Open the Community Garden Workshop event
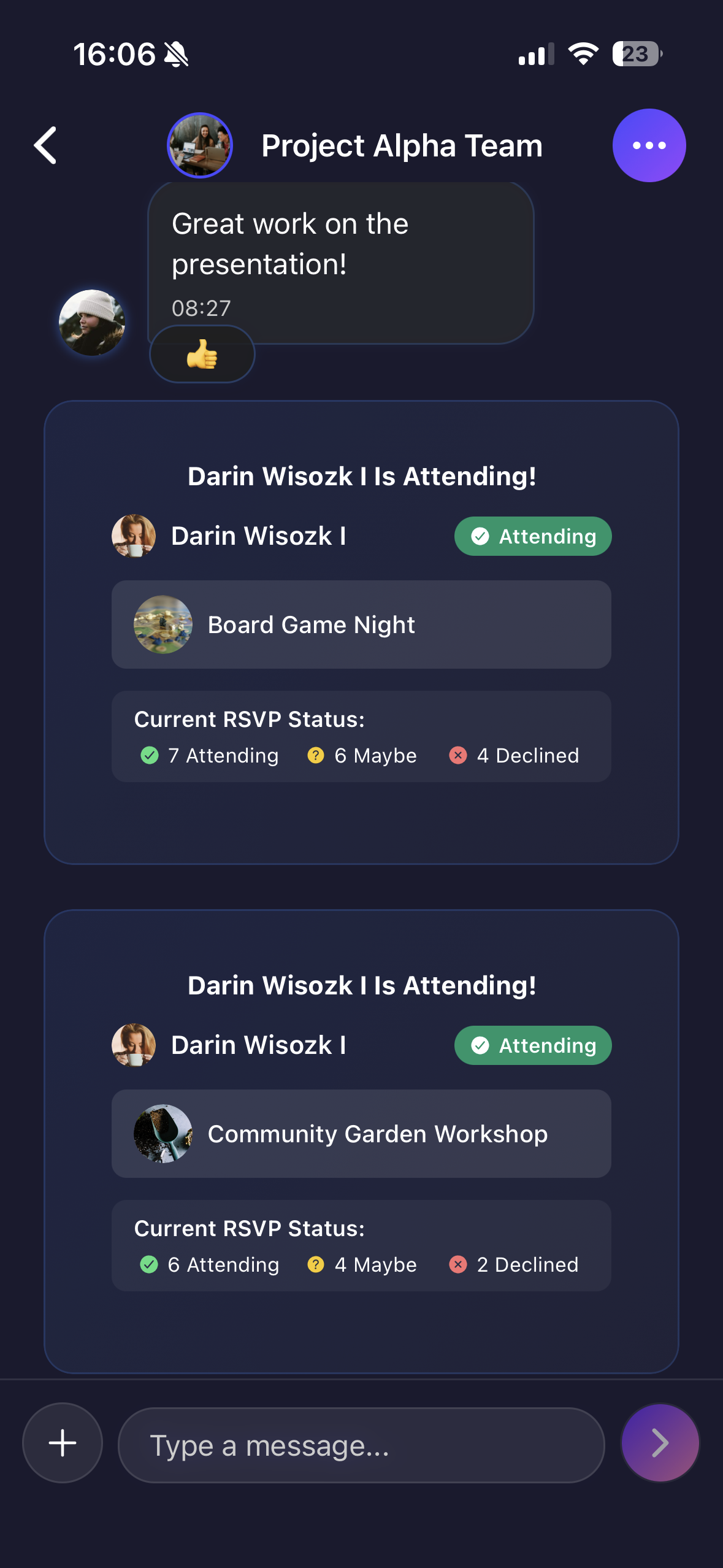This screenshot has width=723, height=1568. click(x=361, y=1134)
